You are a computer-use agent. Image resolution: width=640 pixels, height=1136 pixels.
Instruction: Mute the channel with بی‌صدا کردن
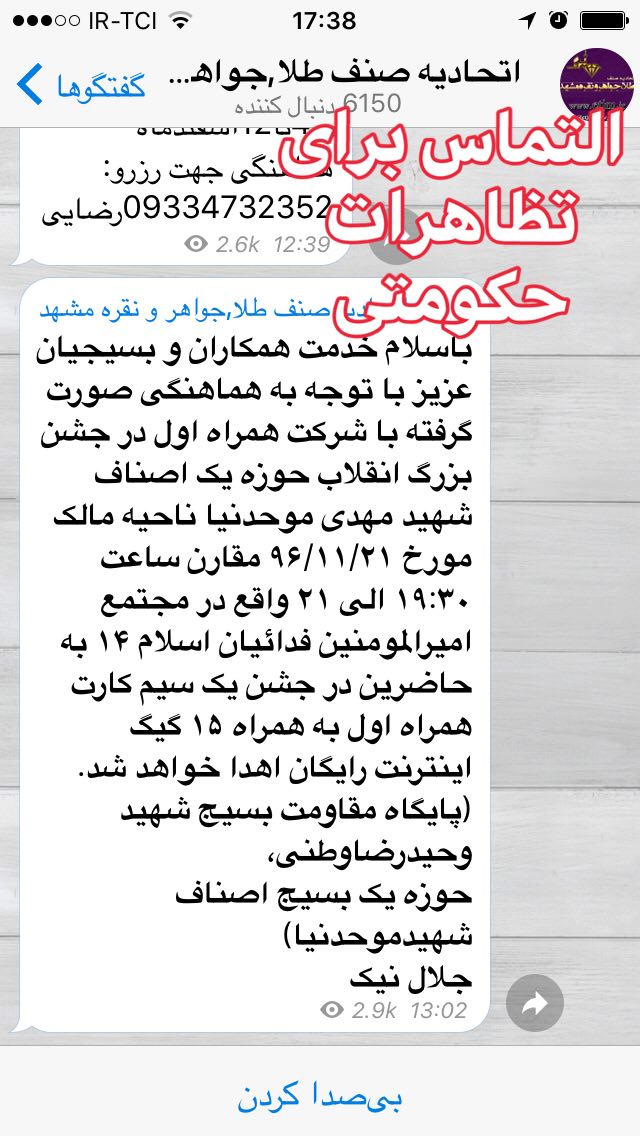point(320,1097)
